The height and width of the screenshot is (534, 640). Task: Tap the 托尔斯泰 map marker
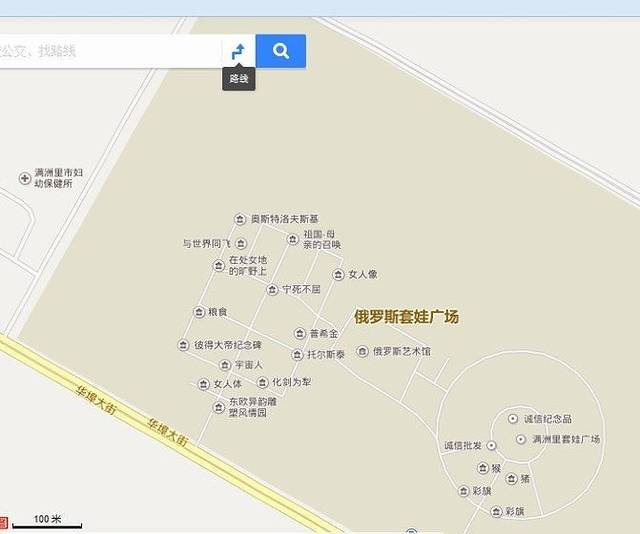[296, 355]
